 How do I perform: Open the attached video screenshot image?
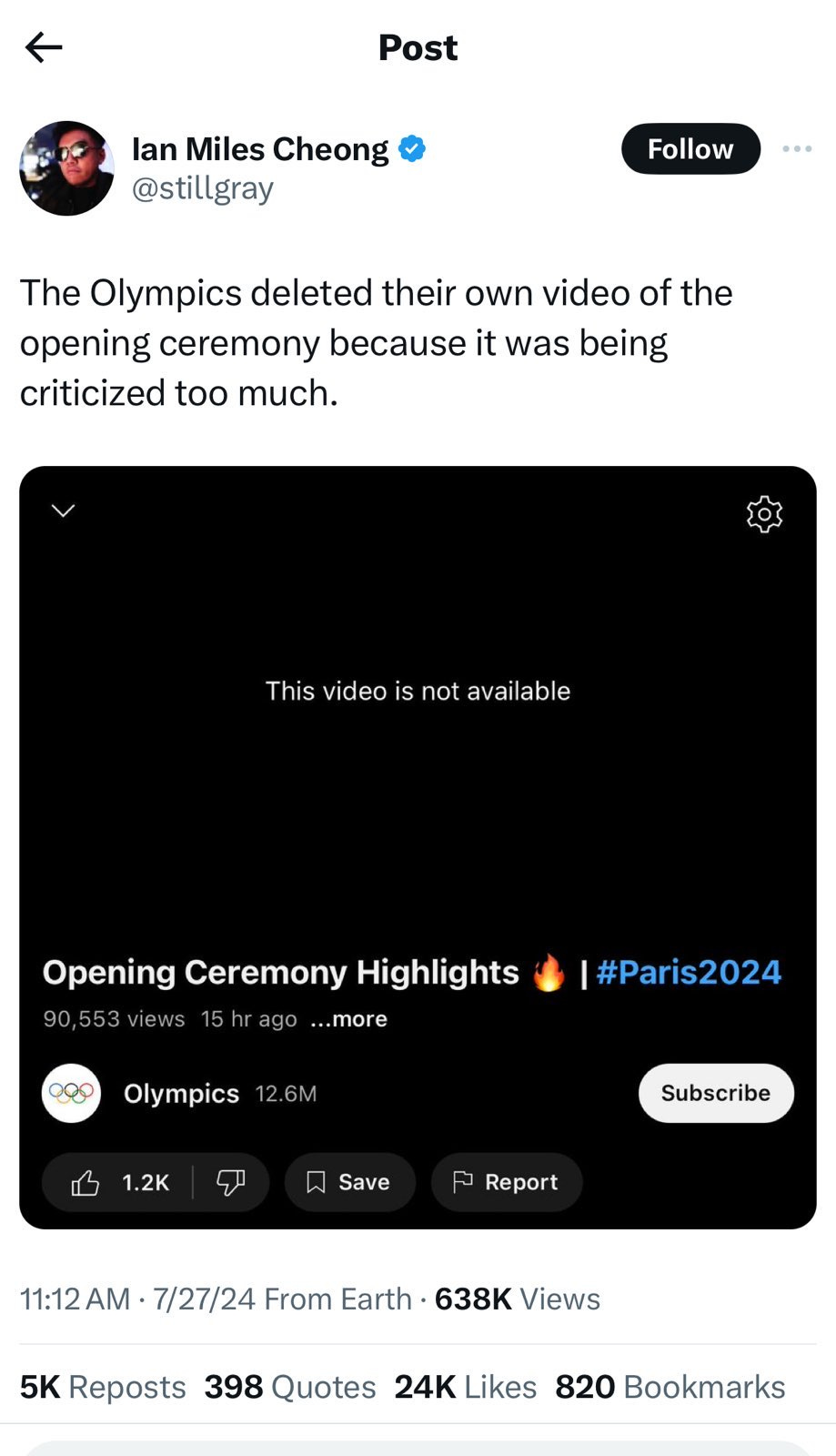click(418, 847)
